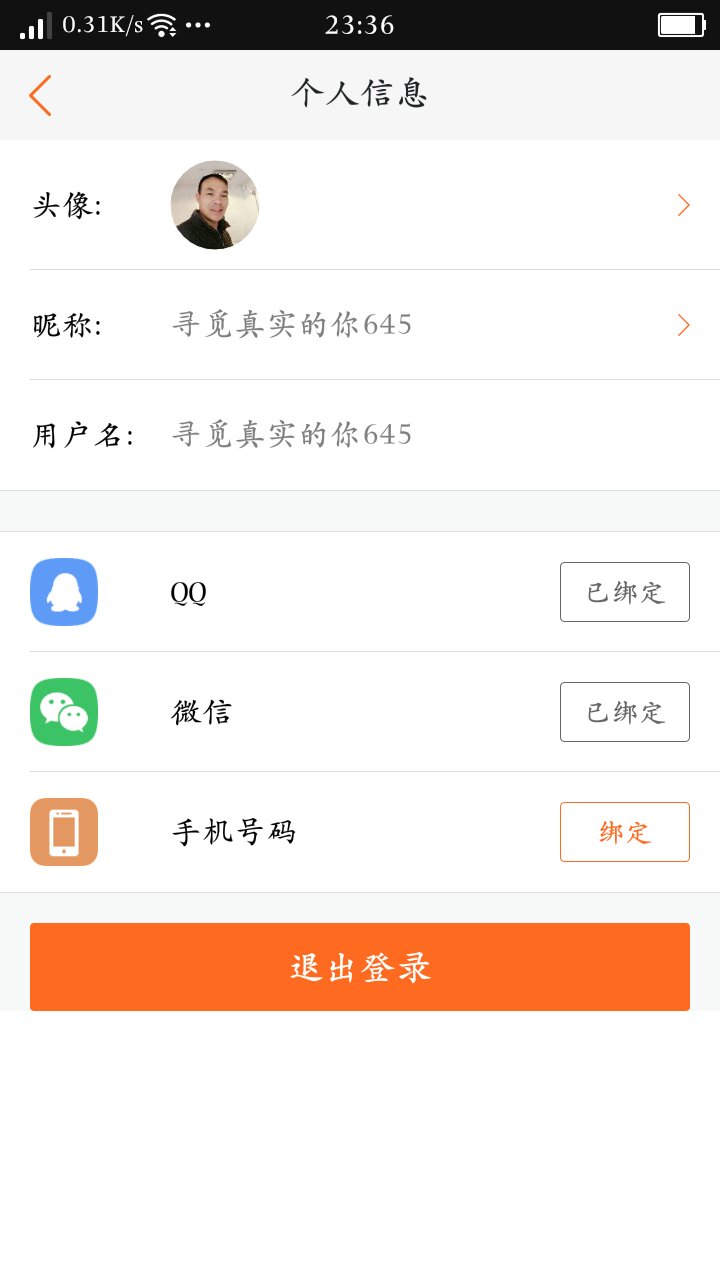The width and height of the screenshot is (720, 1280).
Task: Tap the back arrow to exit profile
Action: pos(38,95)
